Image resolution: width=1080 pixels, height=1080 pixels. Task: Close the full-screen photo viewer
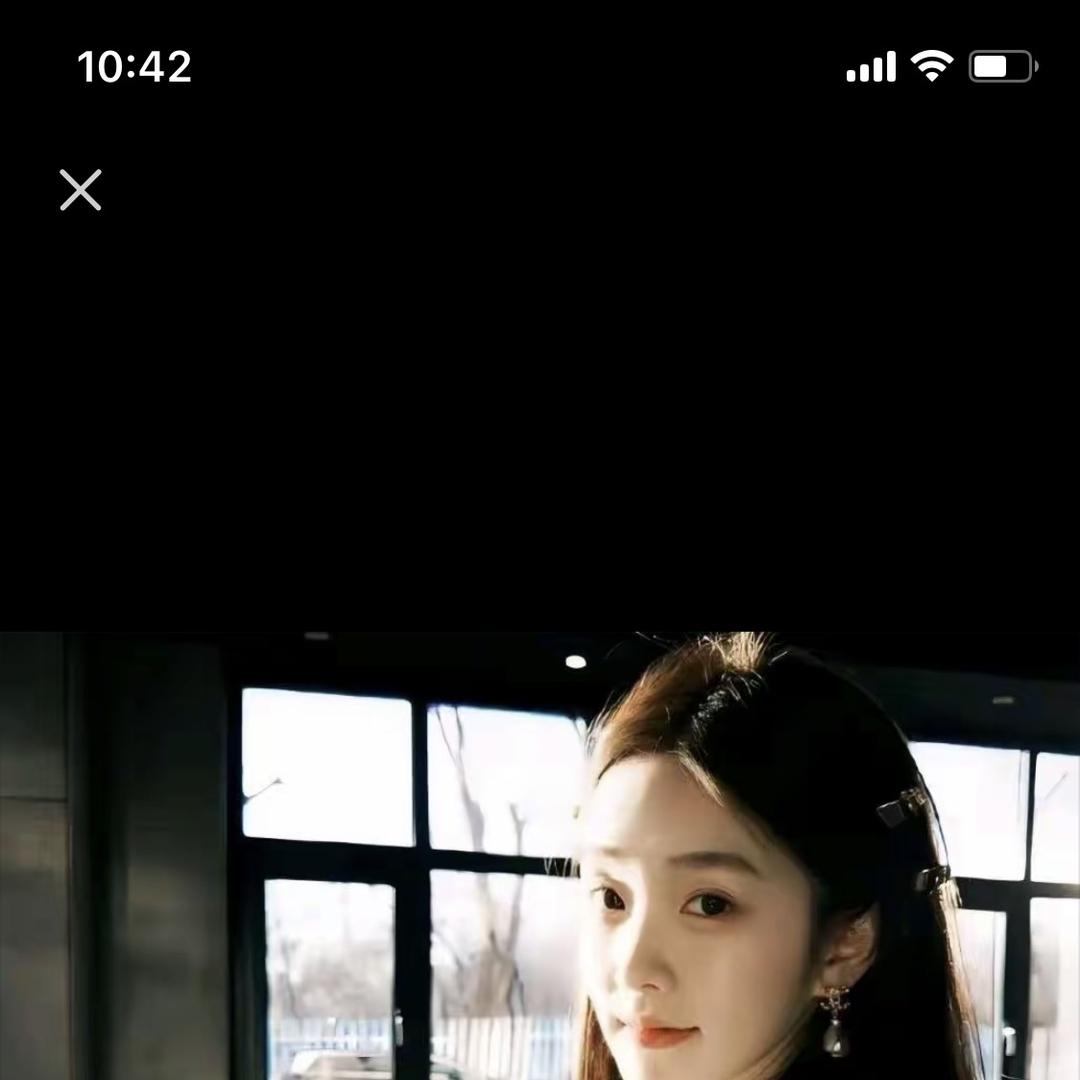[x=80, y=190]
